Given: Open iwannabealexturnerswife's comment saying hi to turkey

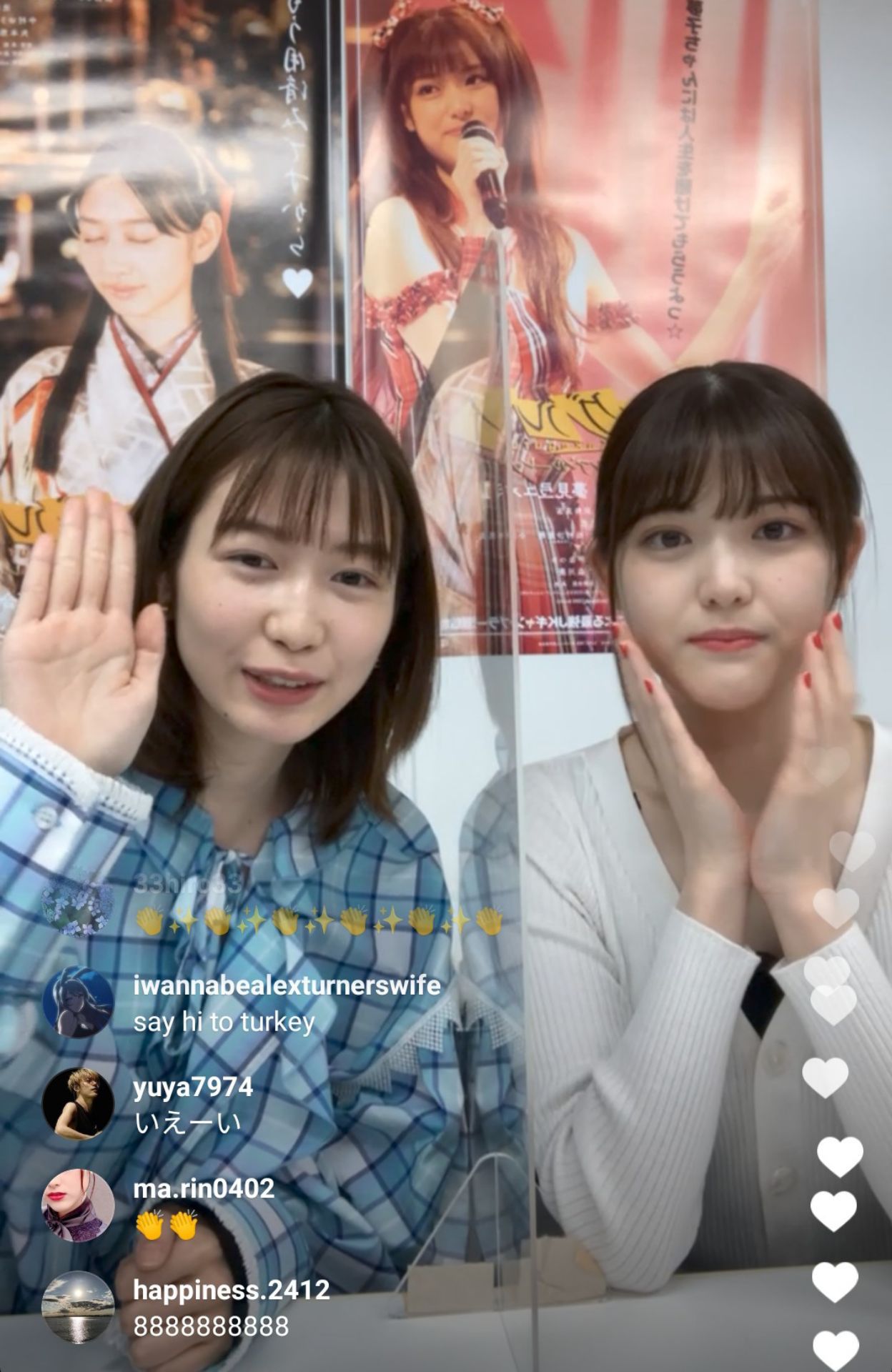Looking at the screenshot, I should pos(224,1022).
